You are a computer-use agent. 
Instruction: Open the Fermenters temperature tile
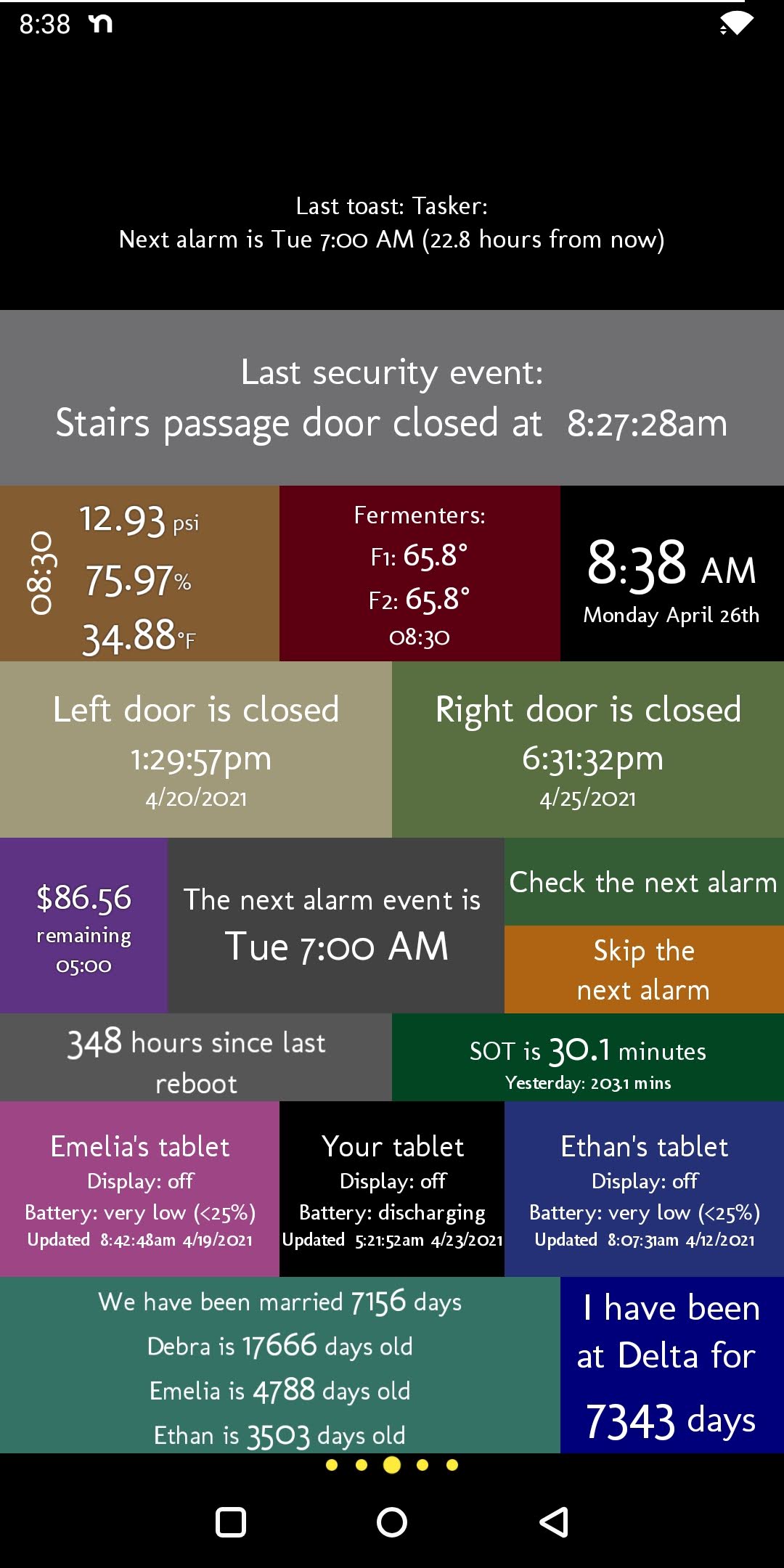[420, 573]
